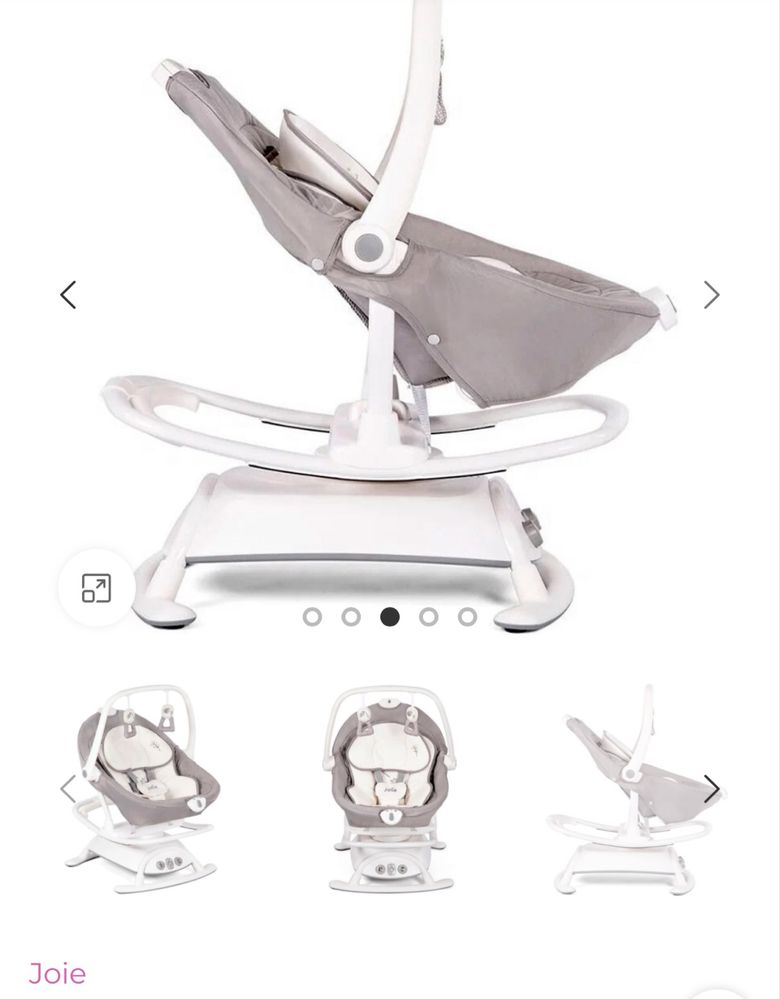Jump to the fifth gallery dot

(x=467, y=617)
